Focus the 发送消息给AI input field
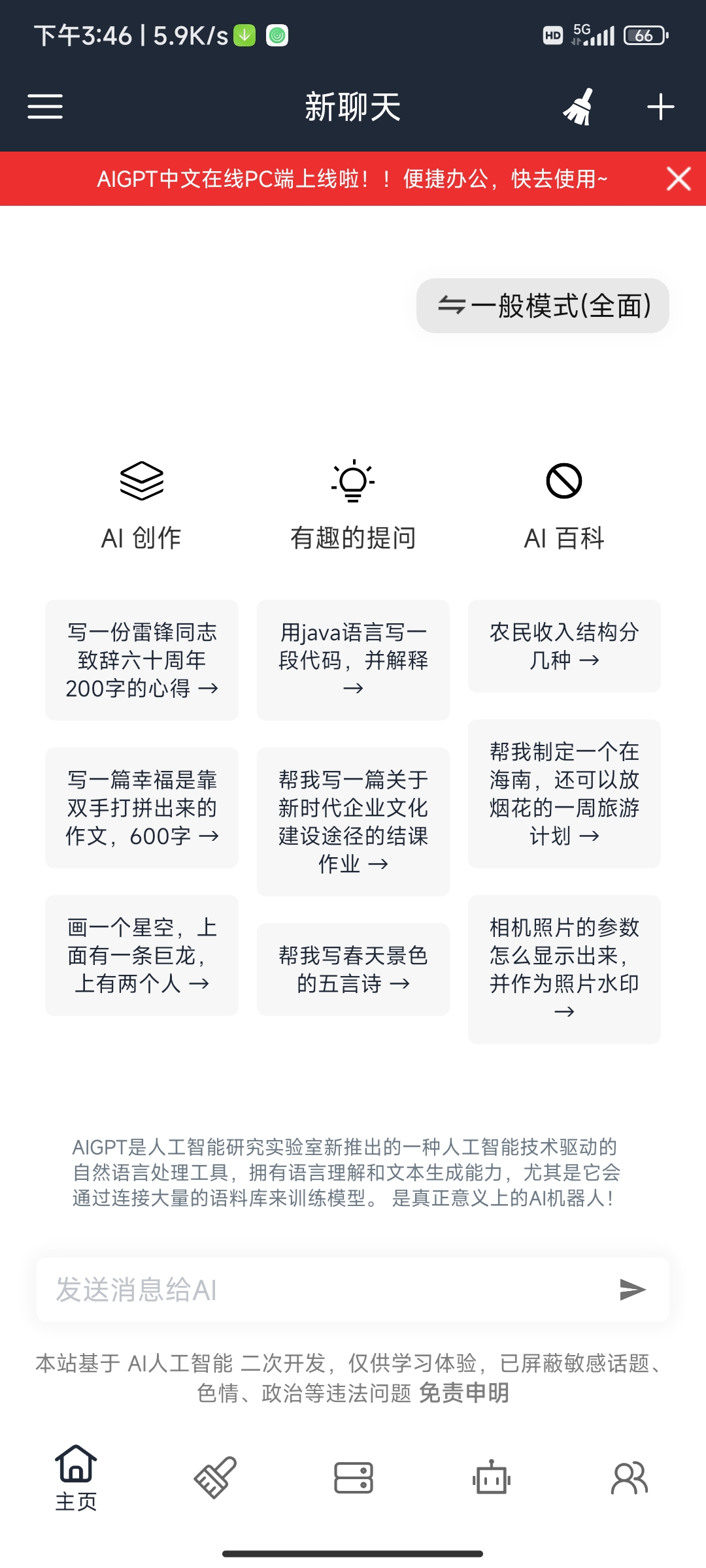 tap(320, 1290)
